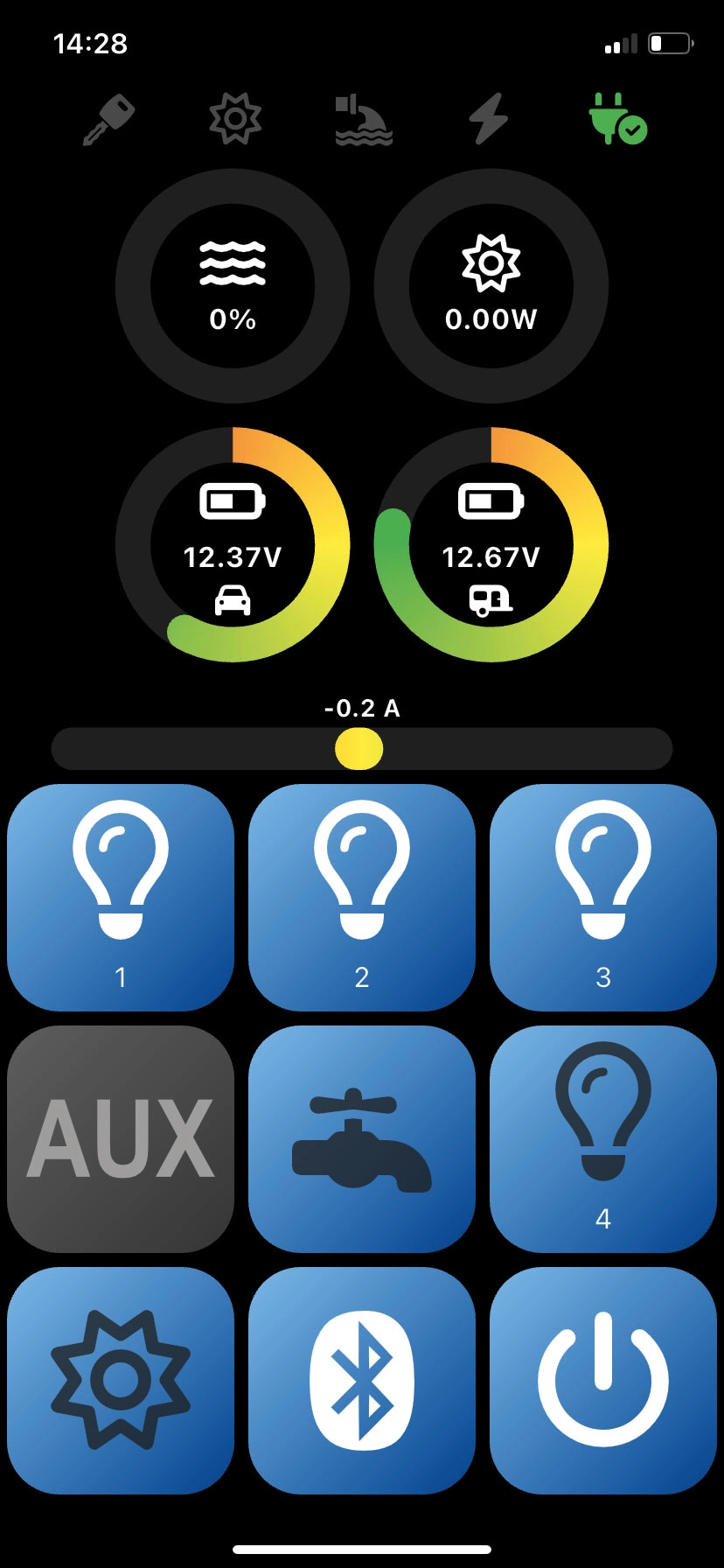
Task: Tap the AUX button
Action: pyautogui.click(x=121, y=1139)
